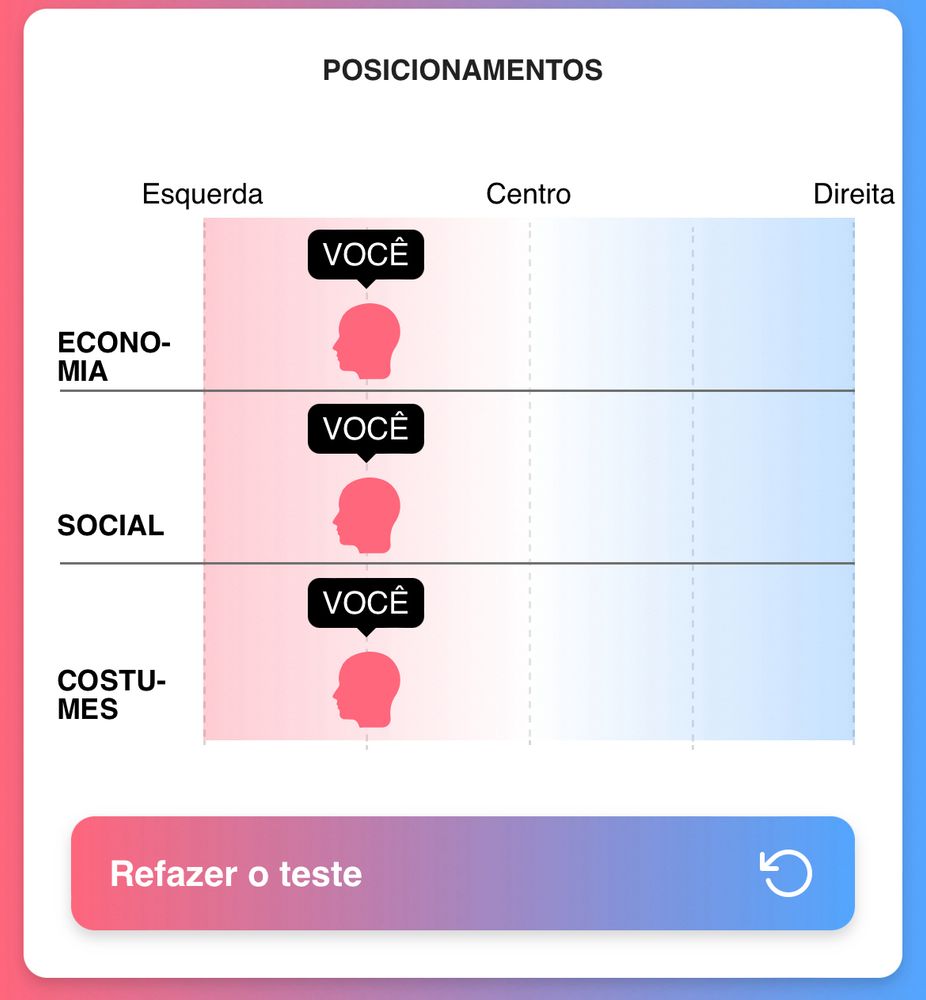Tap the Refazer o teste button
This screenshot has height=1000, width=926.
pos(462,873)
